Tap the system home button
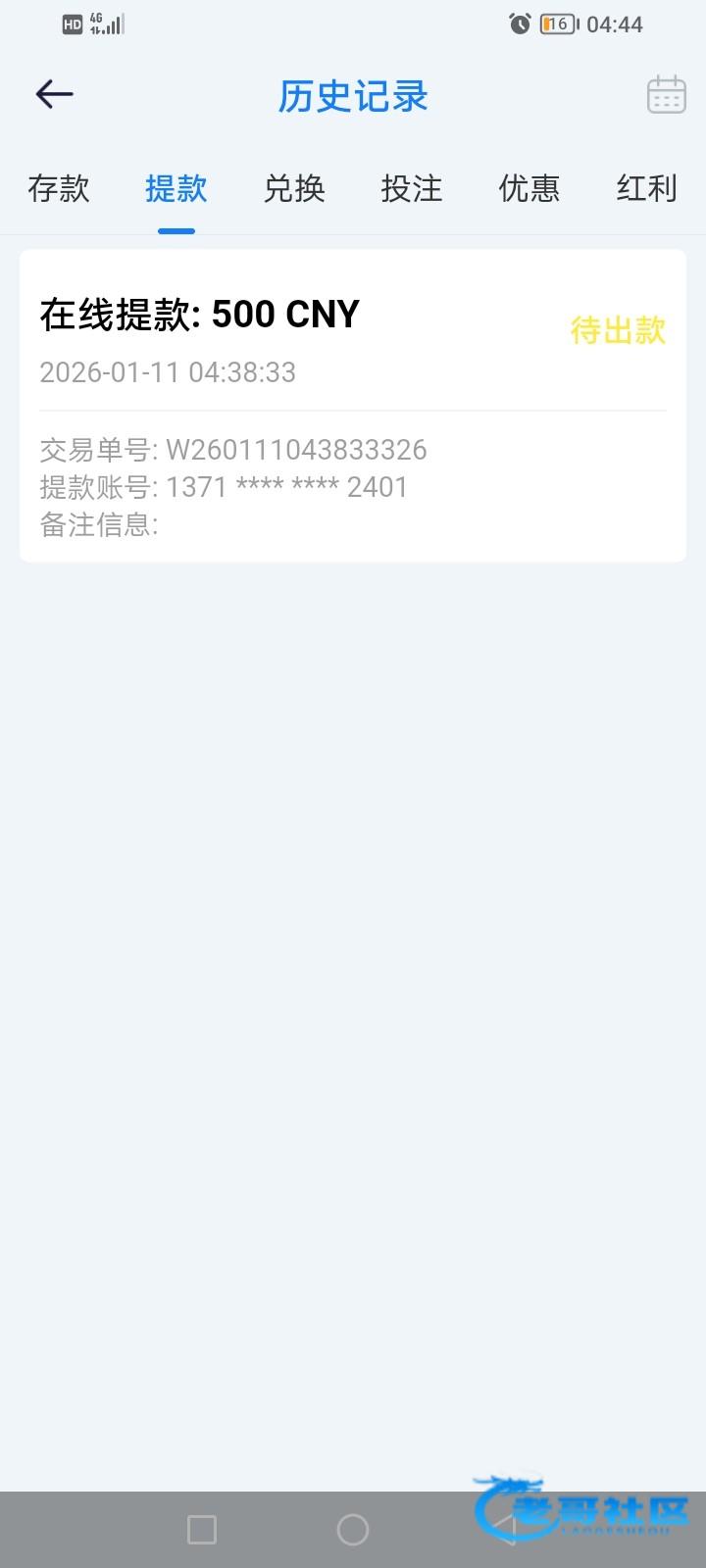The width and height of the screenshot is (706, 1568). pos(353,1529)
